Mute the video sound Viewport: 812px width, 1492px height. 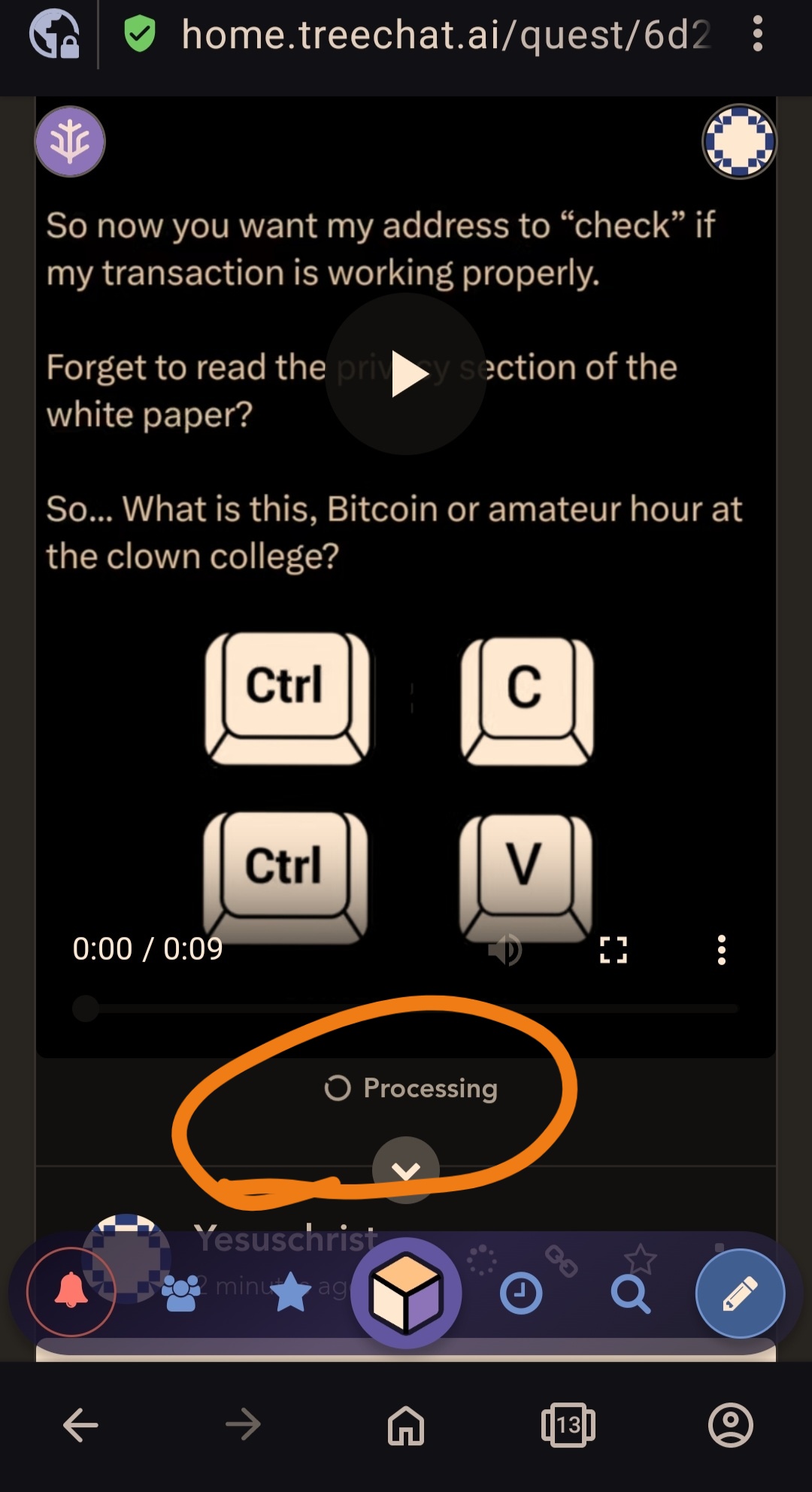(505, 950)
